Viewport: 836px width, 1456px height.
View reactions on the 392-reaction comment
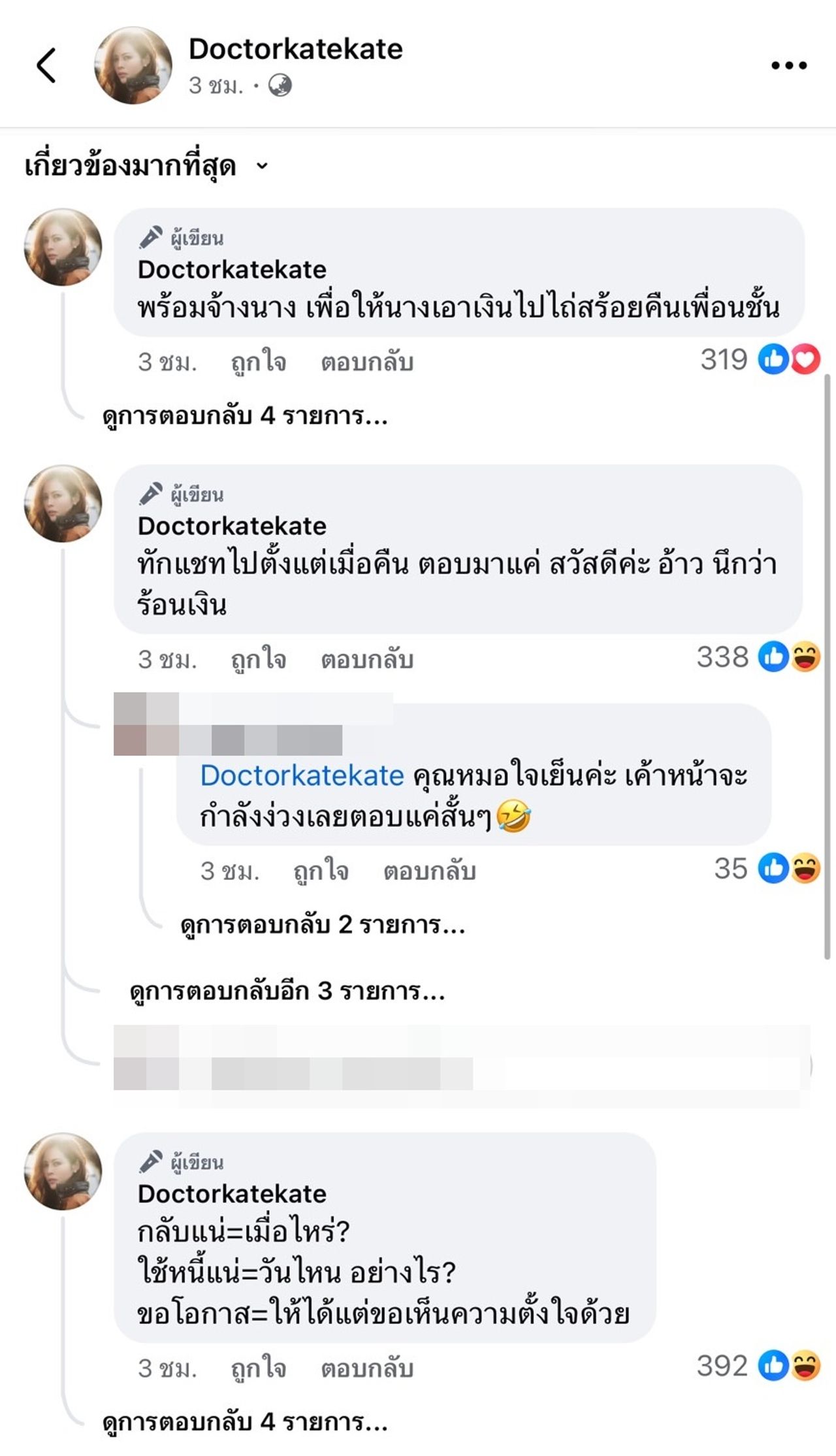[x=758, y=1366]
